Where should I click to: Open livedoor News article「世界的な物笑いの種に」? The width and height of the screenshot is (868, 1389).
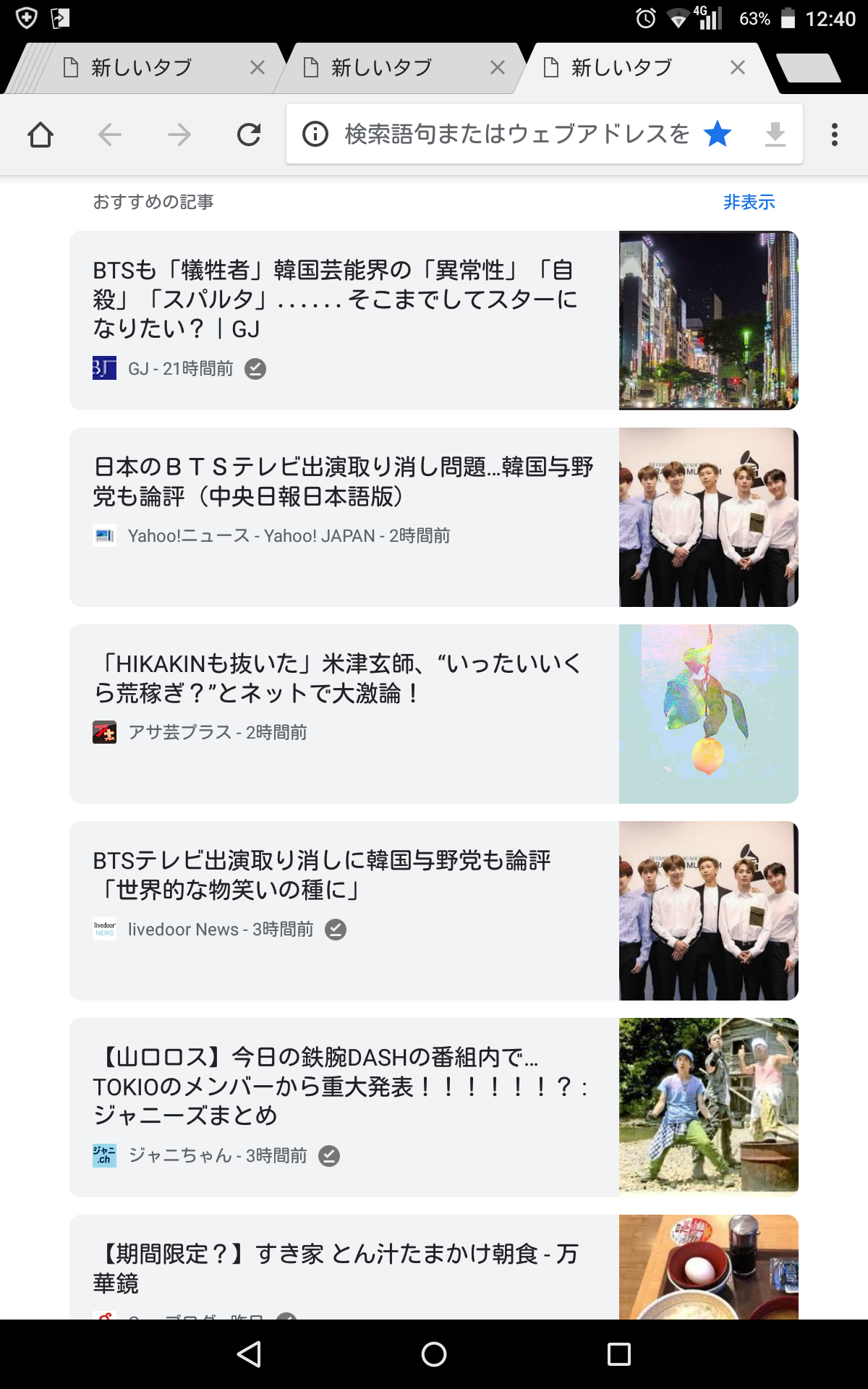(434, 911)
